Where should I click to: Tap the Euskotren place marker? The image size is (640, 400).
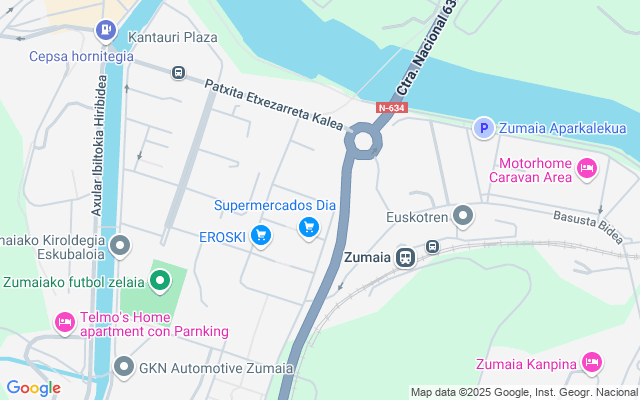463,215
